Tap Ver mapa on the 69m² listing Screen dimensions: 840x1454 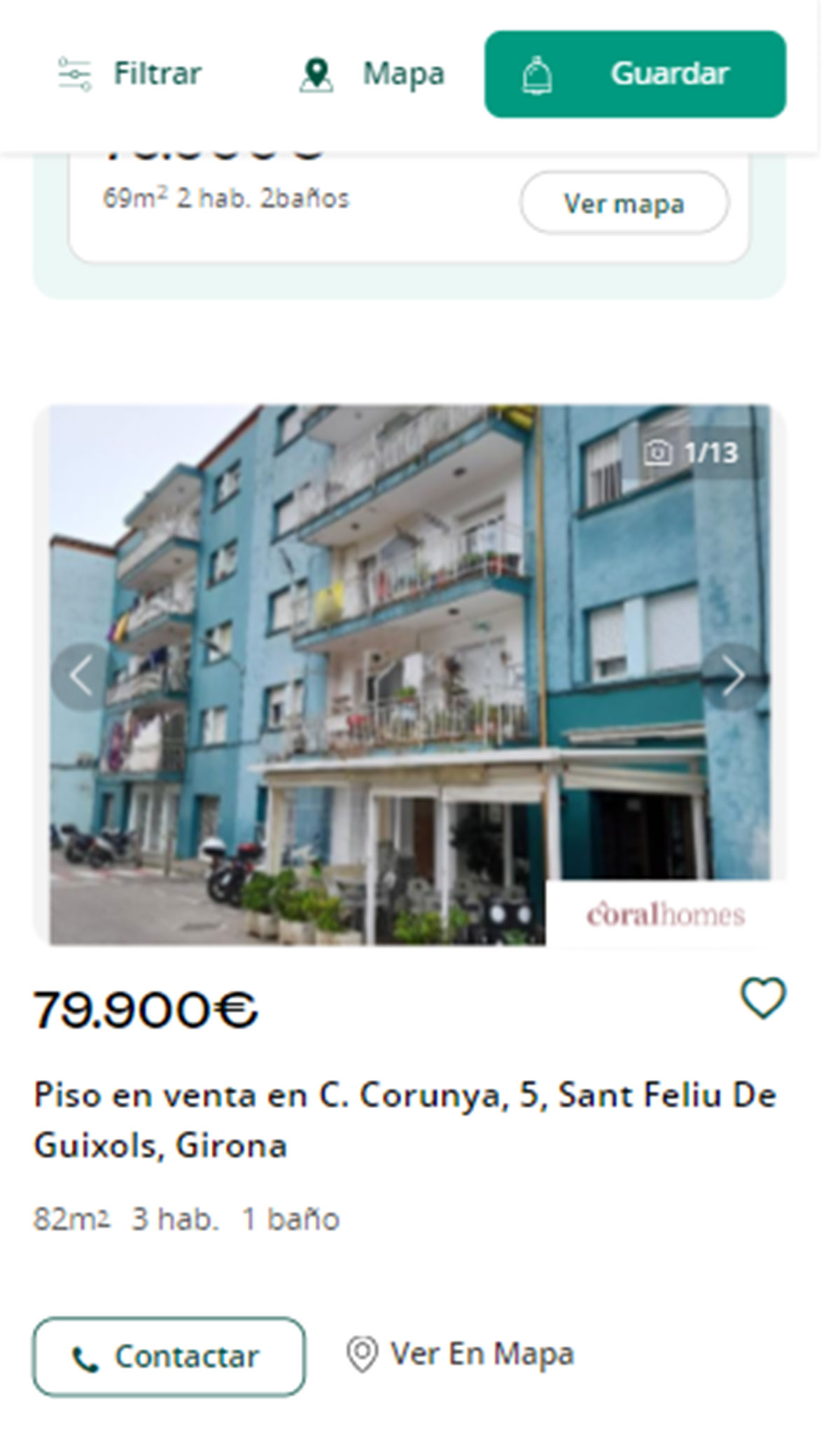624,203
